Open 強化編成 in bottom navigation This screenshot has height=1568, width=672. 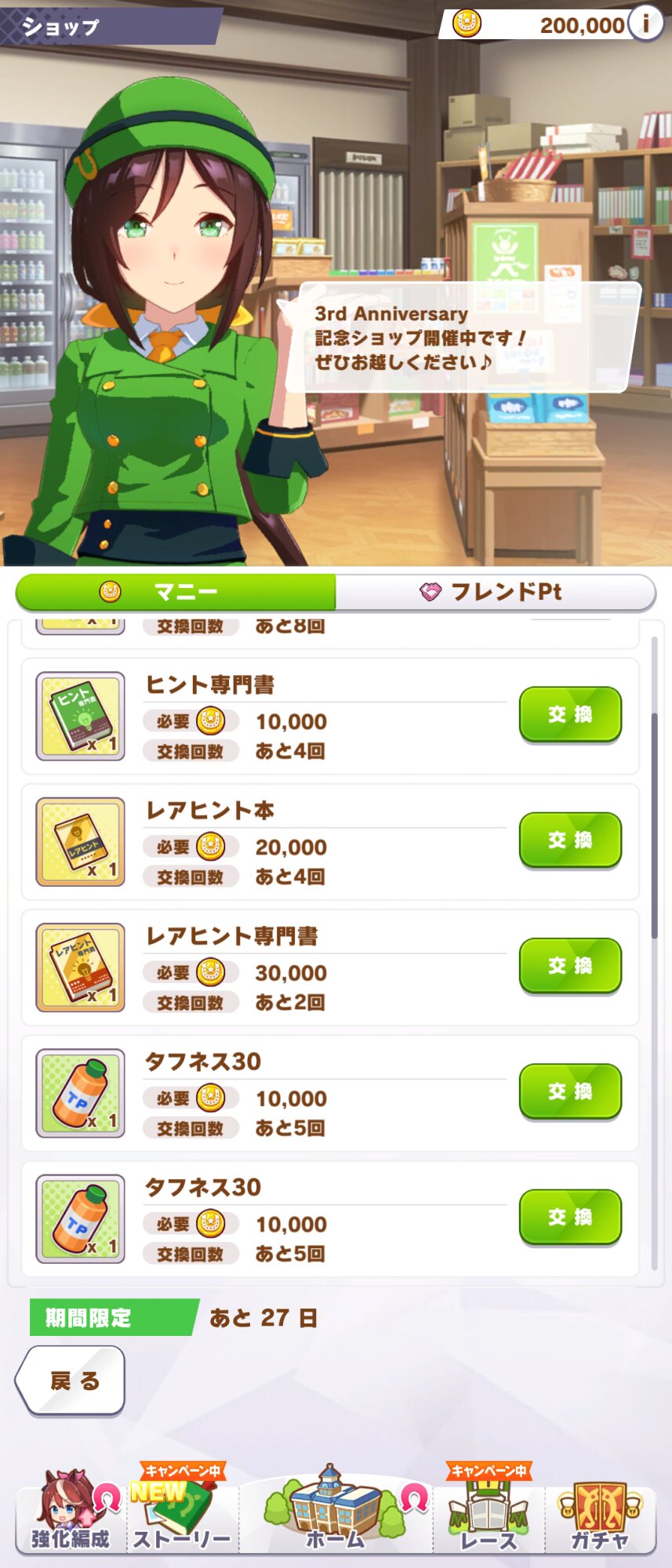click(71, 1513)
